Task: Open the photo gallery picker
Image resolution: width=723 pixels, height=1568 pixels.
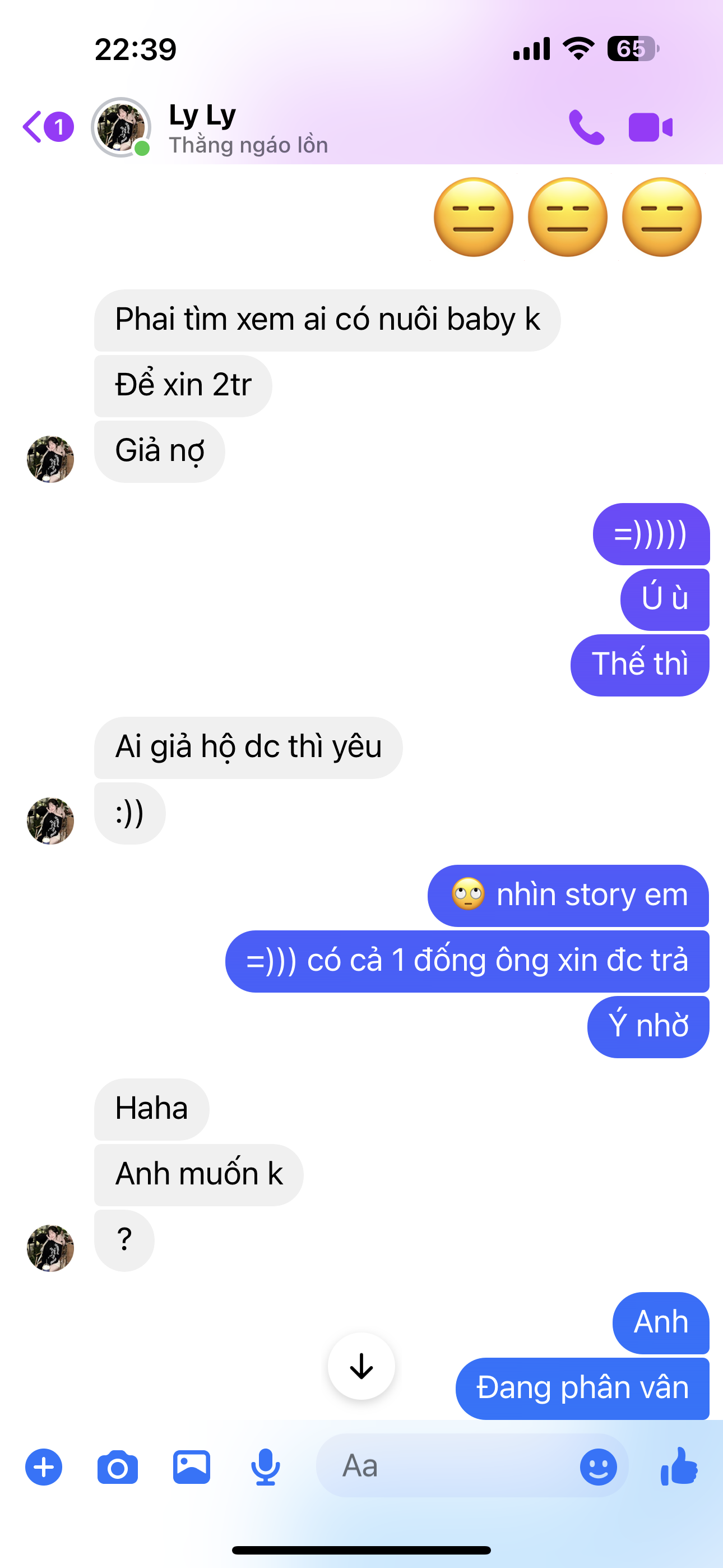Action: [x=192, y=1467]
